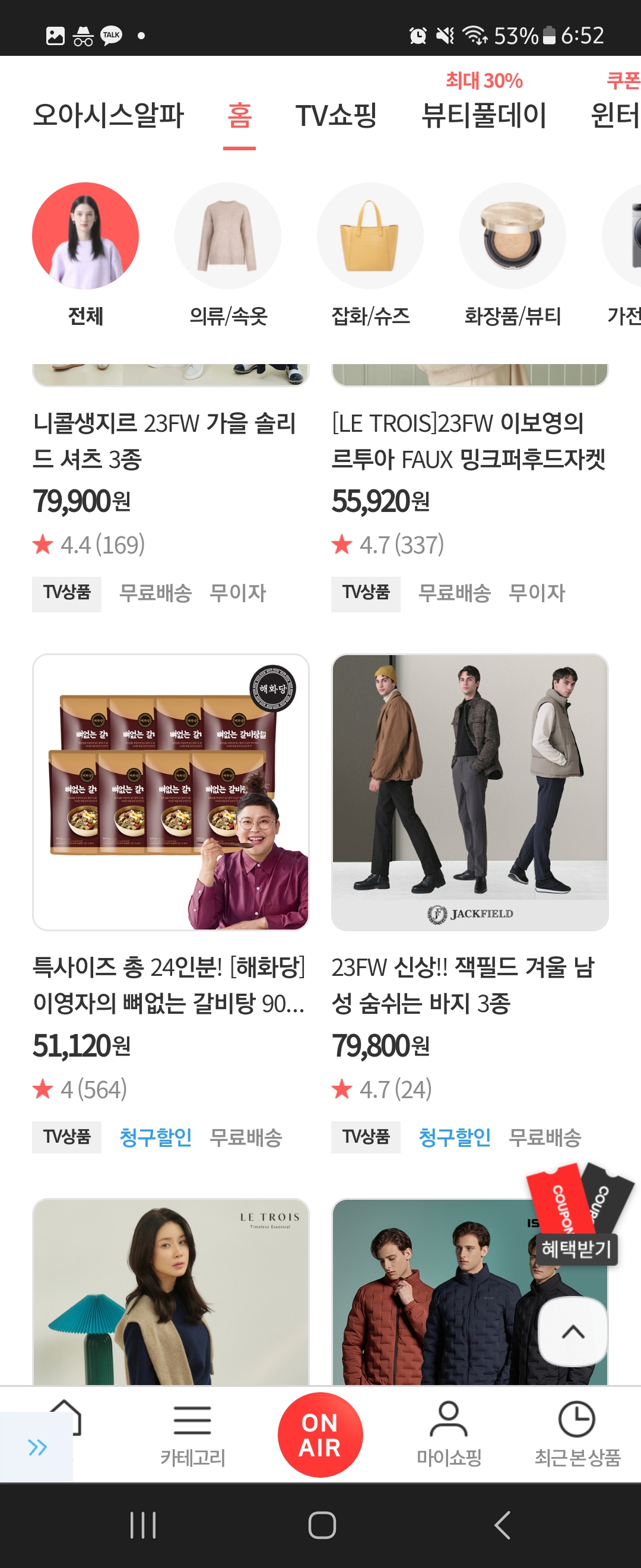Viewport: 641px width, 1568px height.
Task: Open 최근본상품 in bottom navigation
Action: coord(577,1434)
